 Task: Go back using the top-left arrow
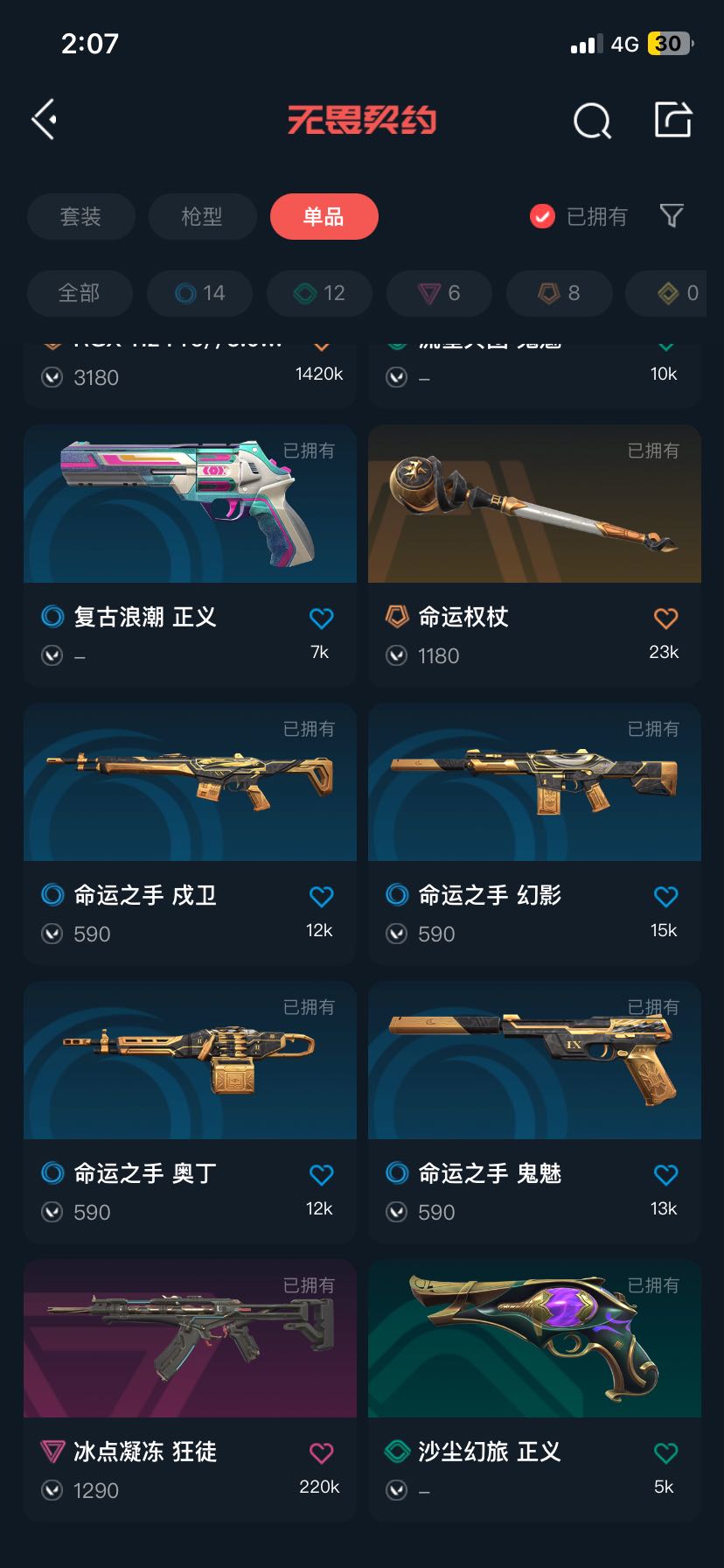45,119
